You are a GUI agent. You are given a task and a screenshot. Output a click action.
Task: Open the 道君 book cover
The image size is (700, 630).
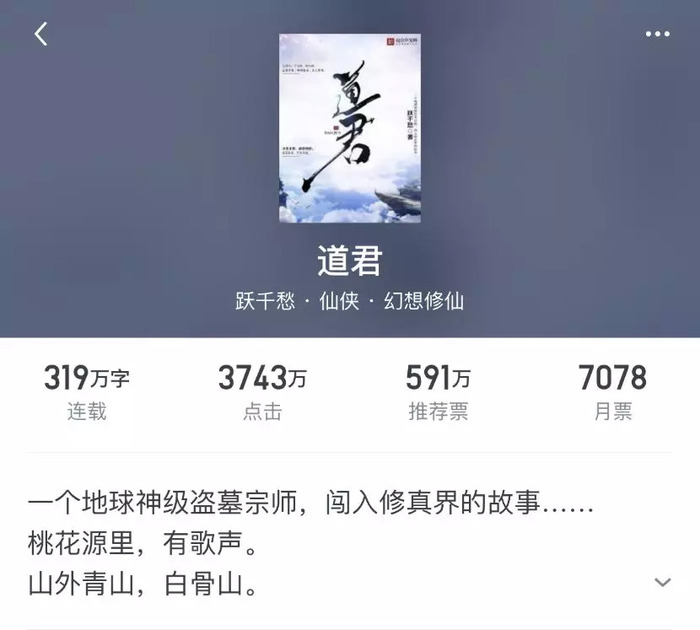[349, 128]
